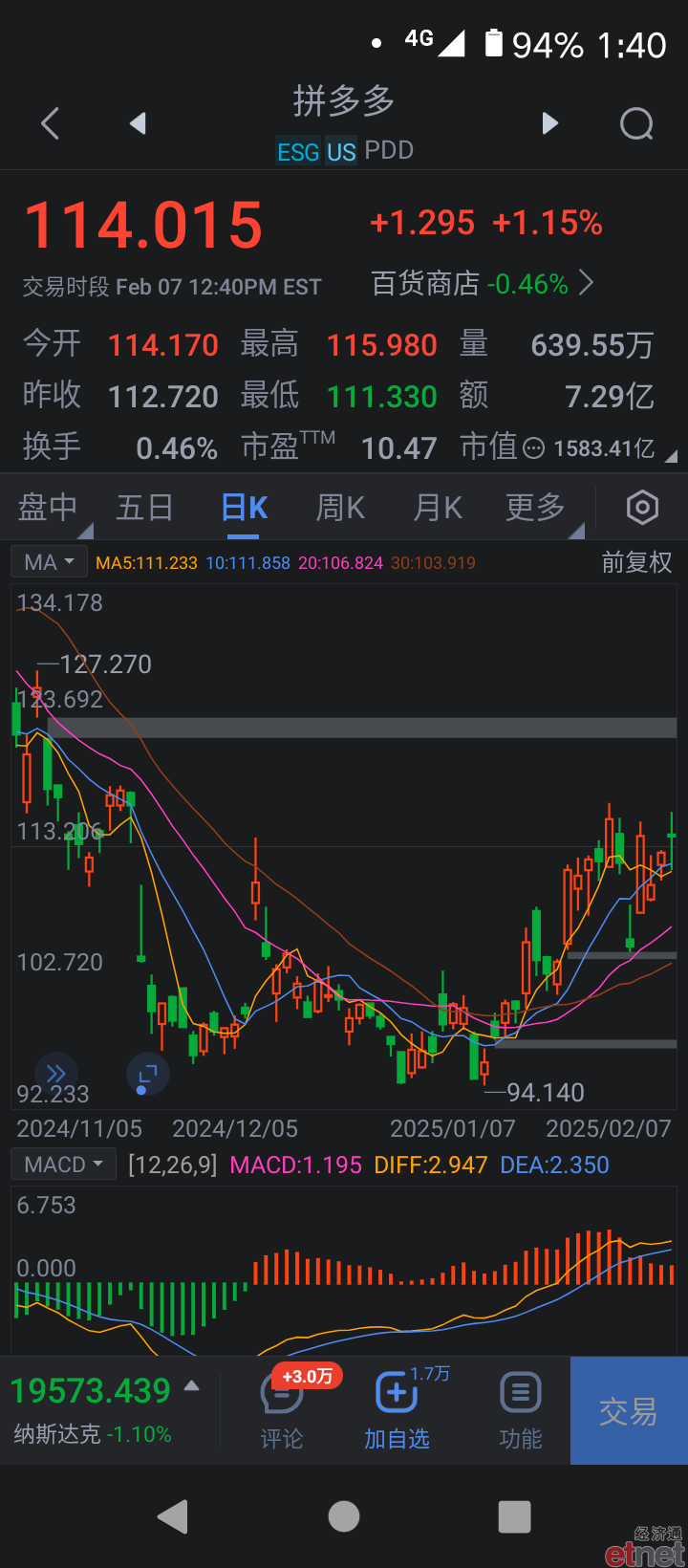This screenshot has height=1568, width=688.
Task: Select the 周K chart tab
Action: 341,507
